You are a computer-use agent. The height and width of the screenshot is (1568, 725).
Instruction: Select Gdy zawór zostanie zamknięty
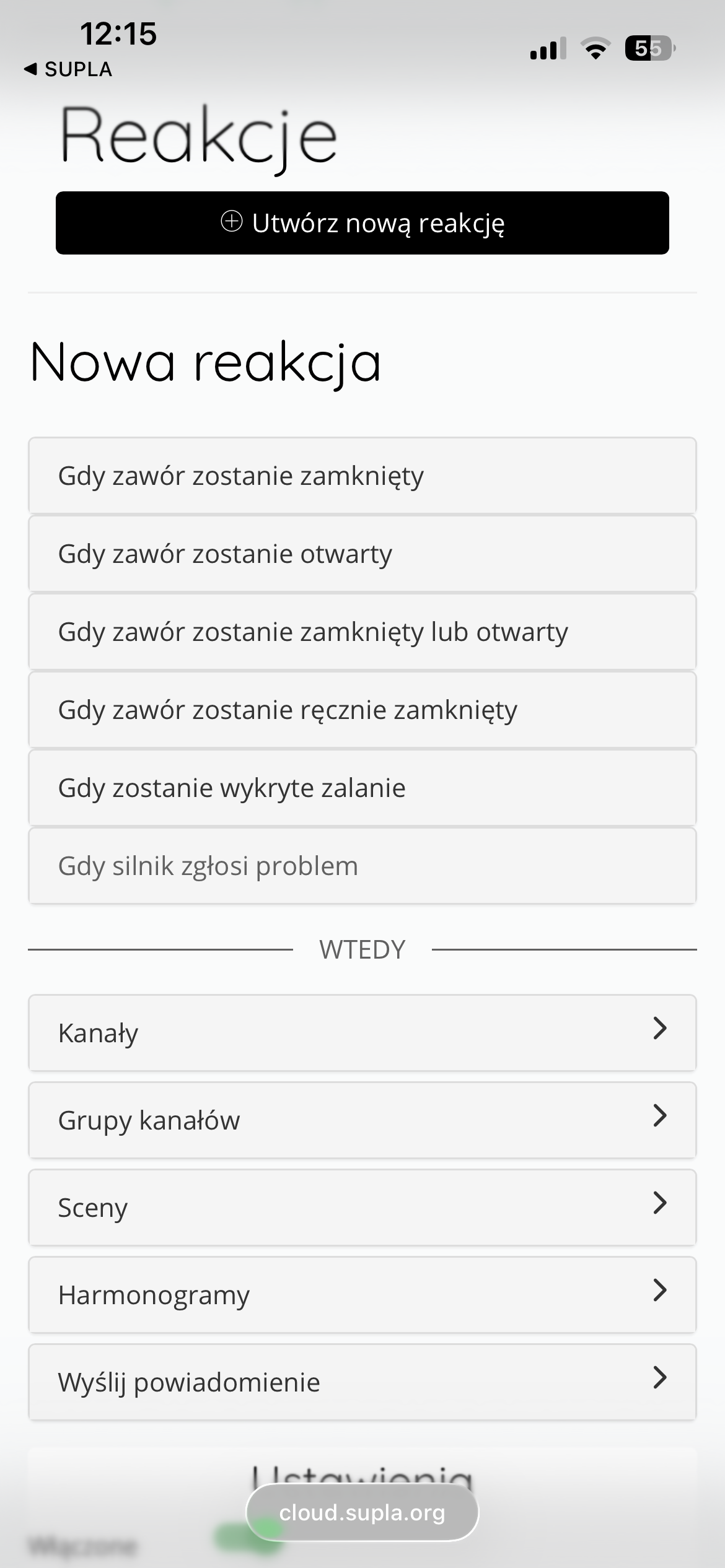click(x=362, y=476)
